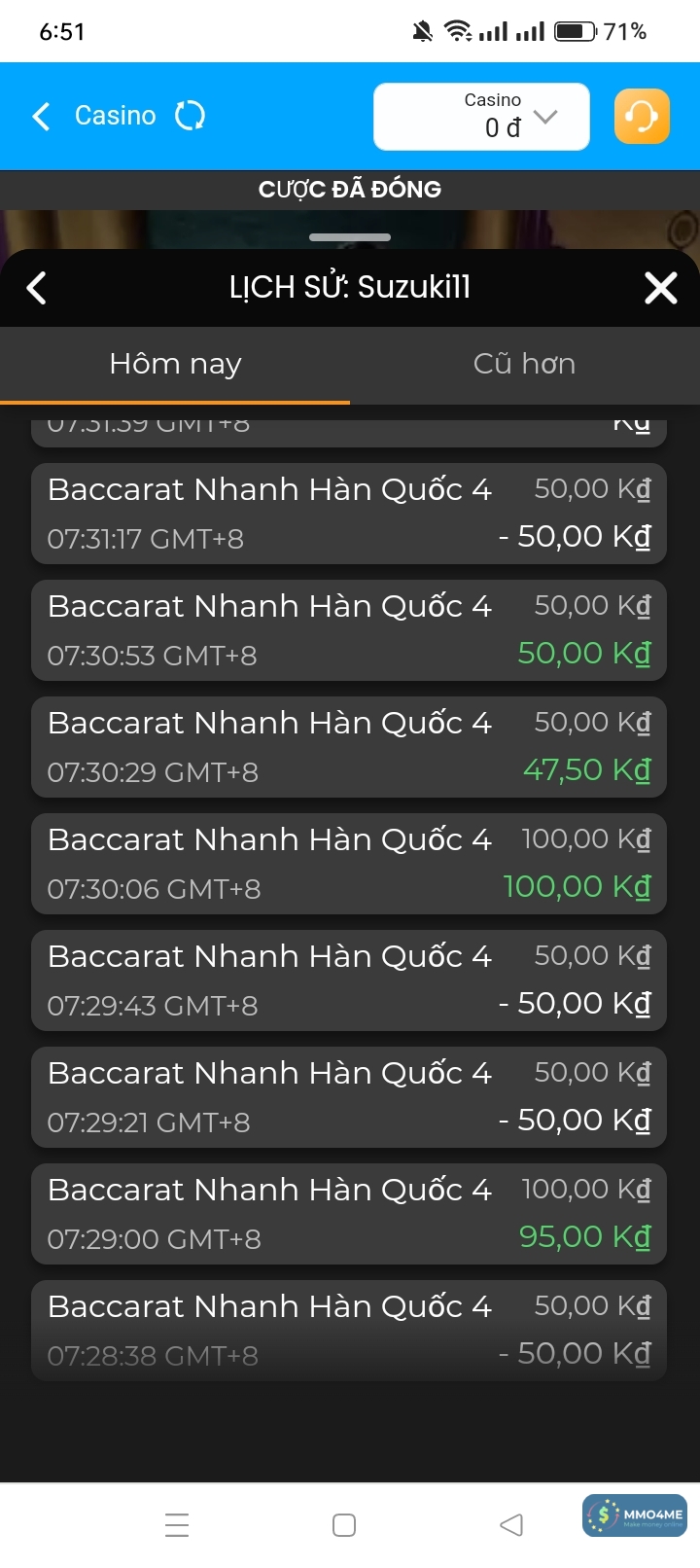View the 07:29:43 bet details

(349, 980)
